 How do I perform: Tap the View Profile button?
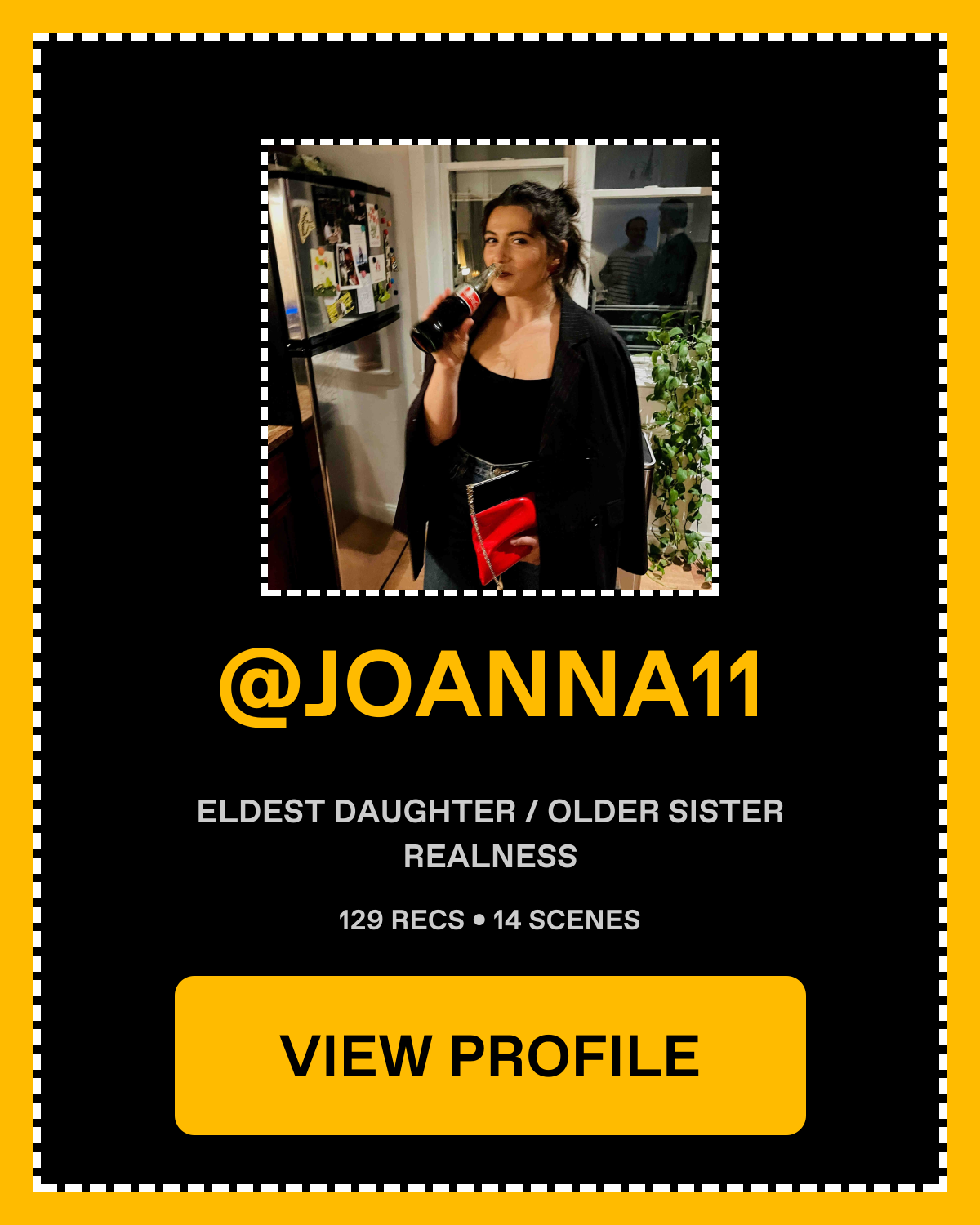pos(490,1055)
